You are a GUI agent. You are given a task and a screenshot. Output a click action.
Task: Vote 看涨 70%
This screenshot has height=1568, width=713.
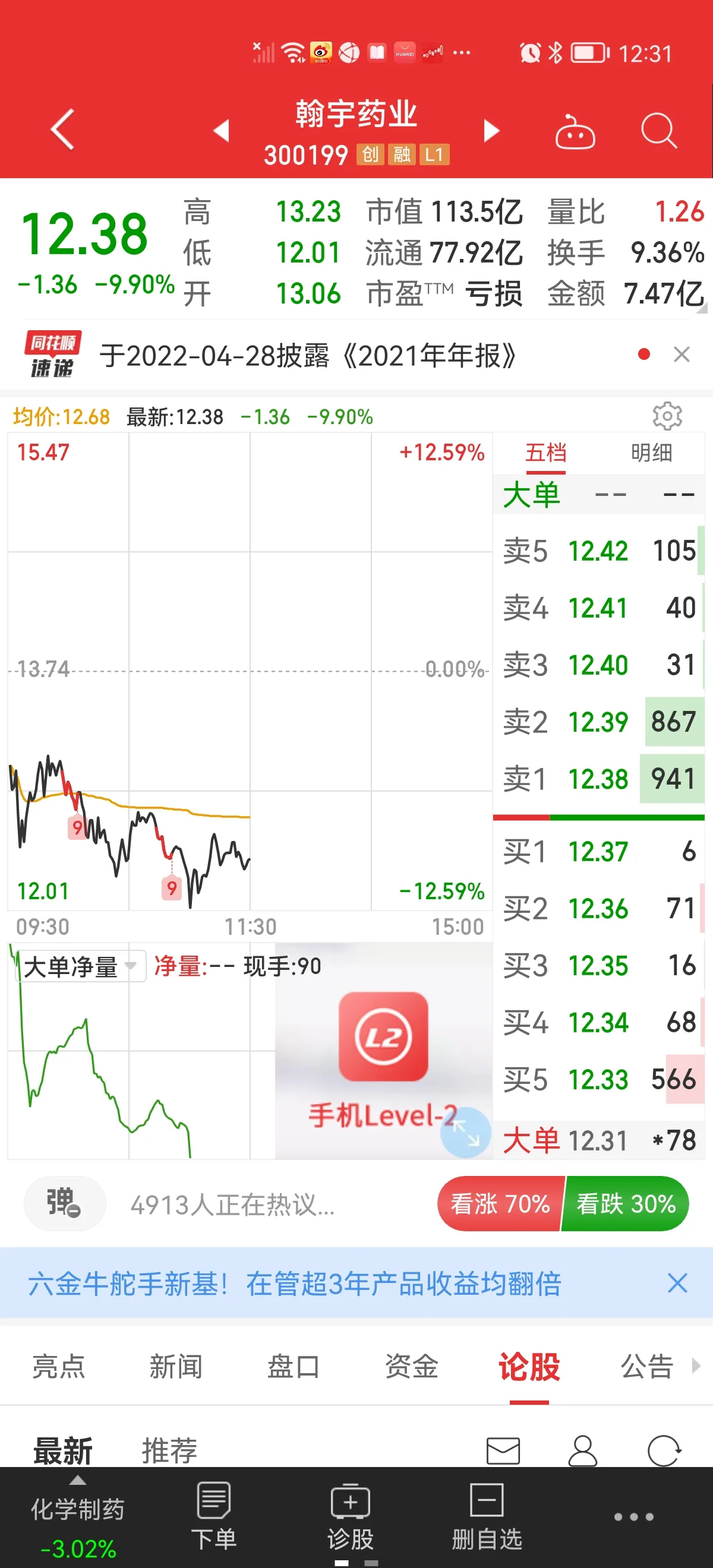point(500,1203)
